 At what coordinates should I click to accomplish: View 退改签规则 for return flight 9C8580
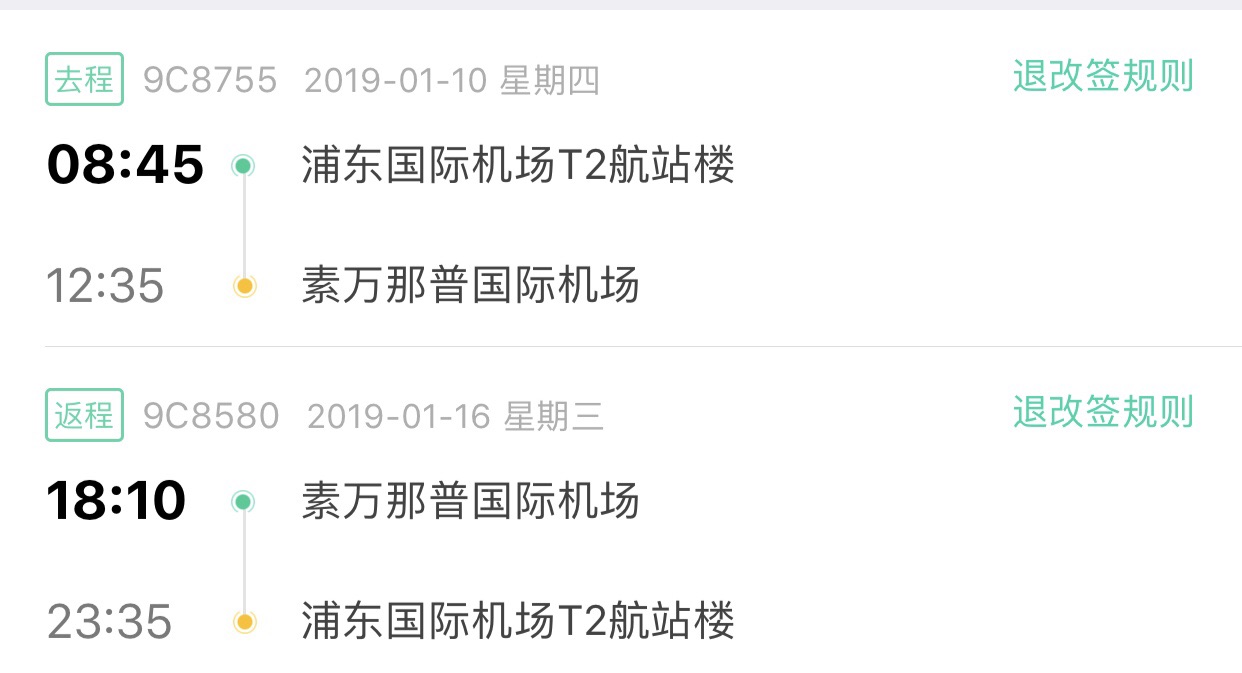point(1102,412)
